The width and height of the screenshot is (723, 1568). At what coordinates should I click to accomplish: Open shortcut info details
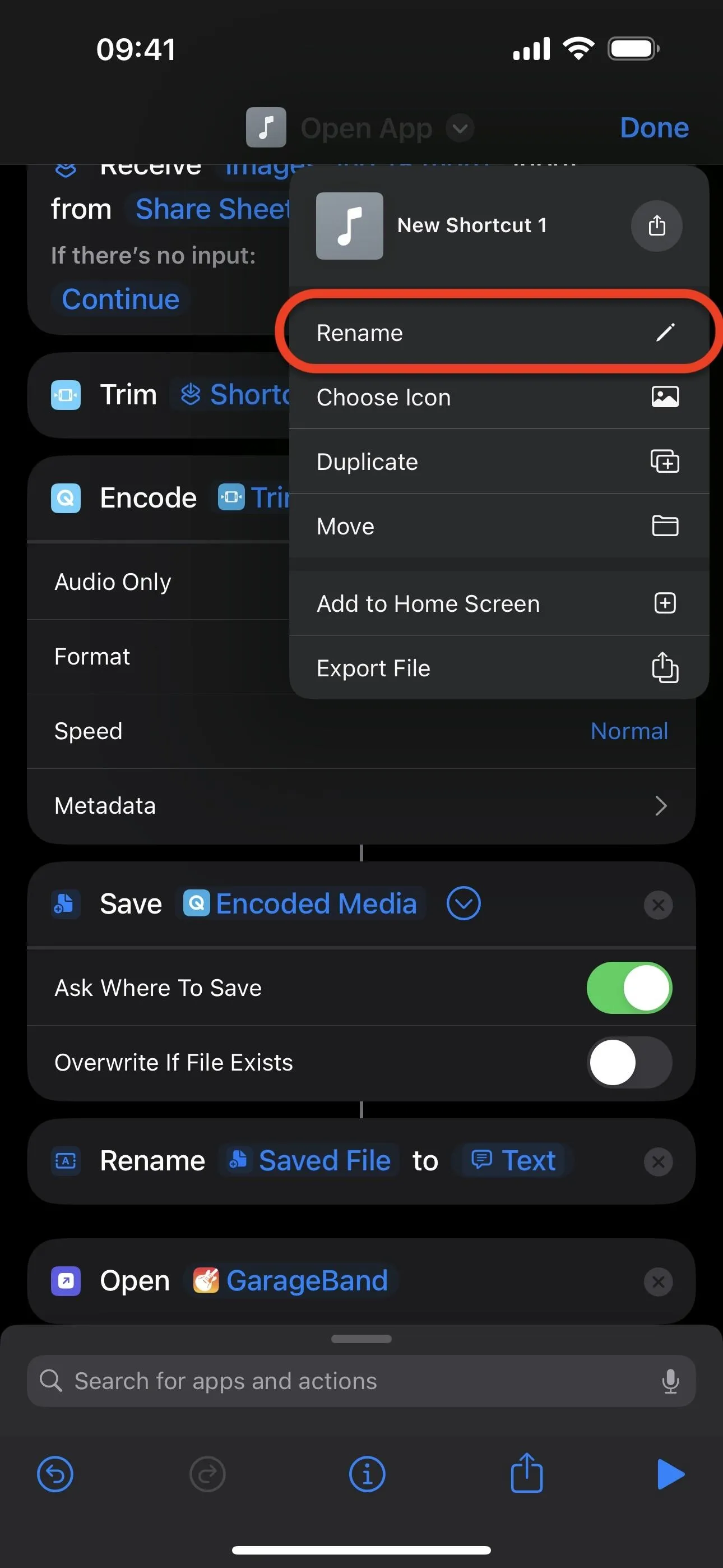point(367,1474)
